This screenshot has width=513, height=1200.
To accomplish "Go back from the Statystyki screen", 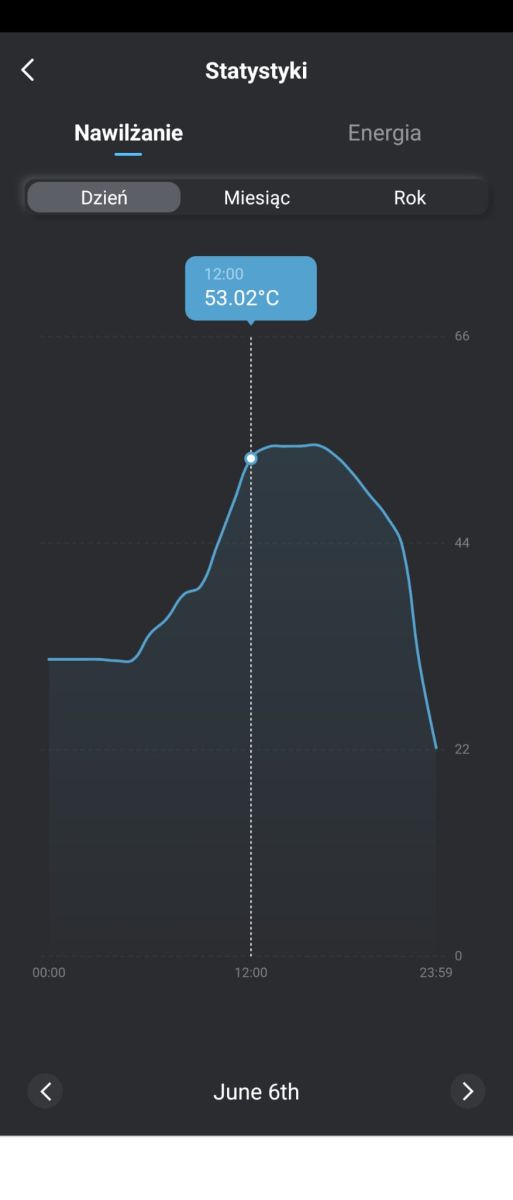I will click(28, 69).
